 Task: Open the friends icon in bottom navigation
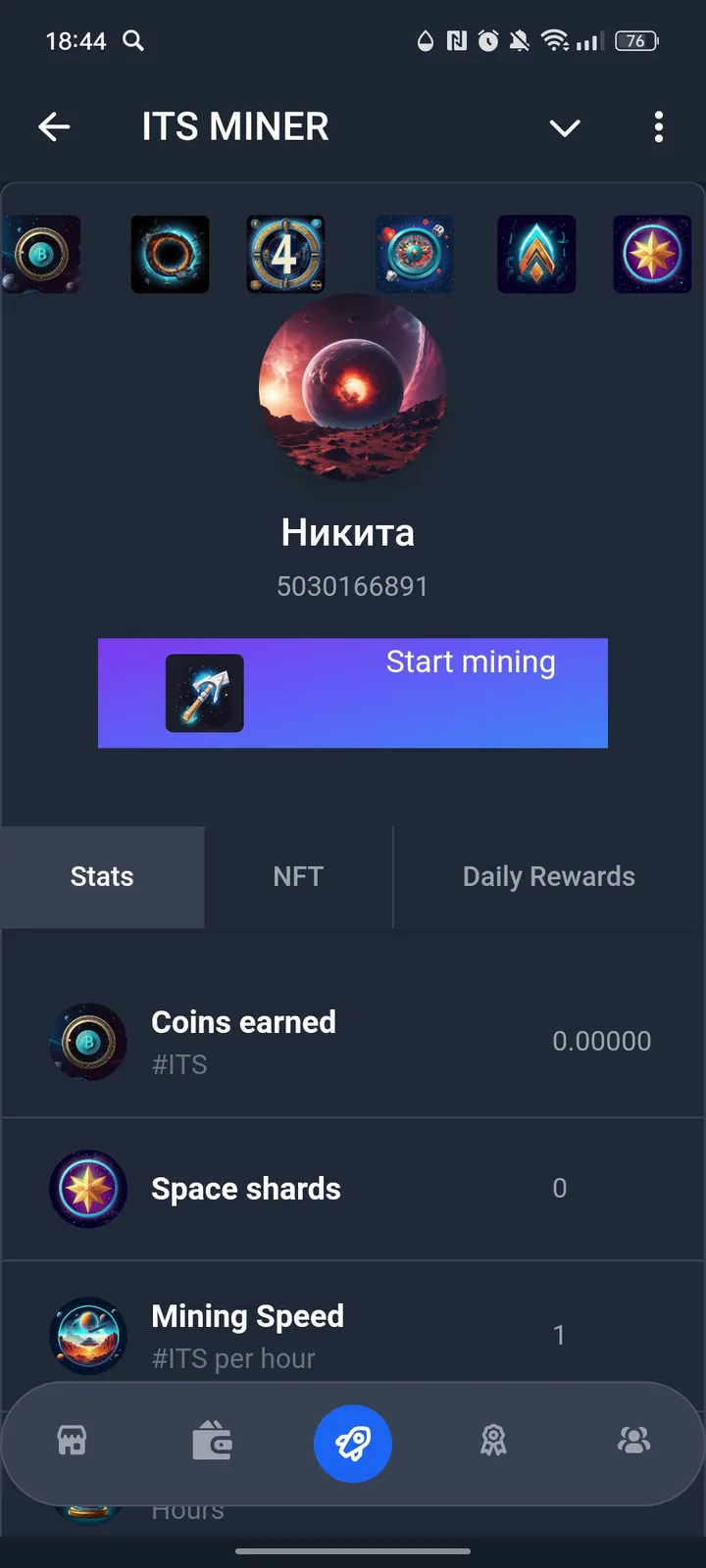[634, 1441]
